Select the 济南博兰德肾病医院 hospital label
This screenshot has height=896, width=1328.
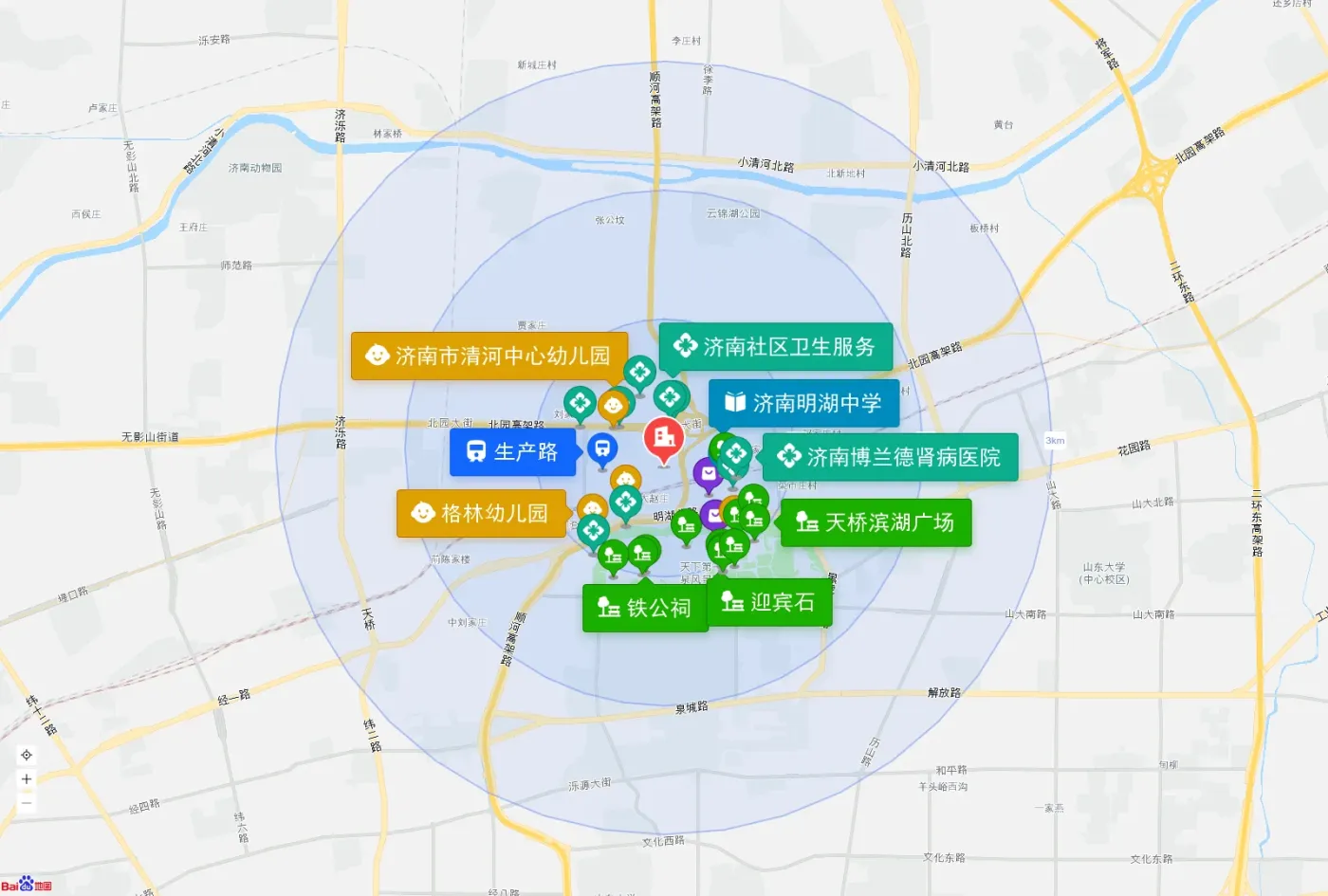tap(890, 457)
